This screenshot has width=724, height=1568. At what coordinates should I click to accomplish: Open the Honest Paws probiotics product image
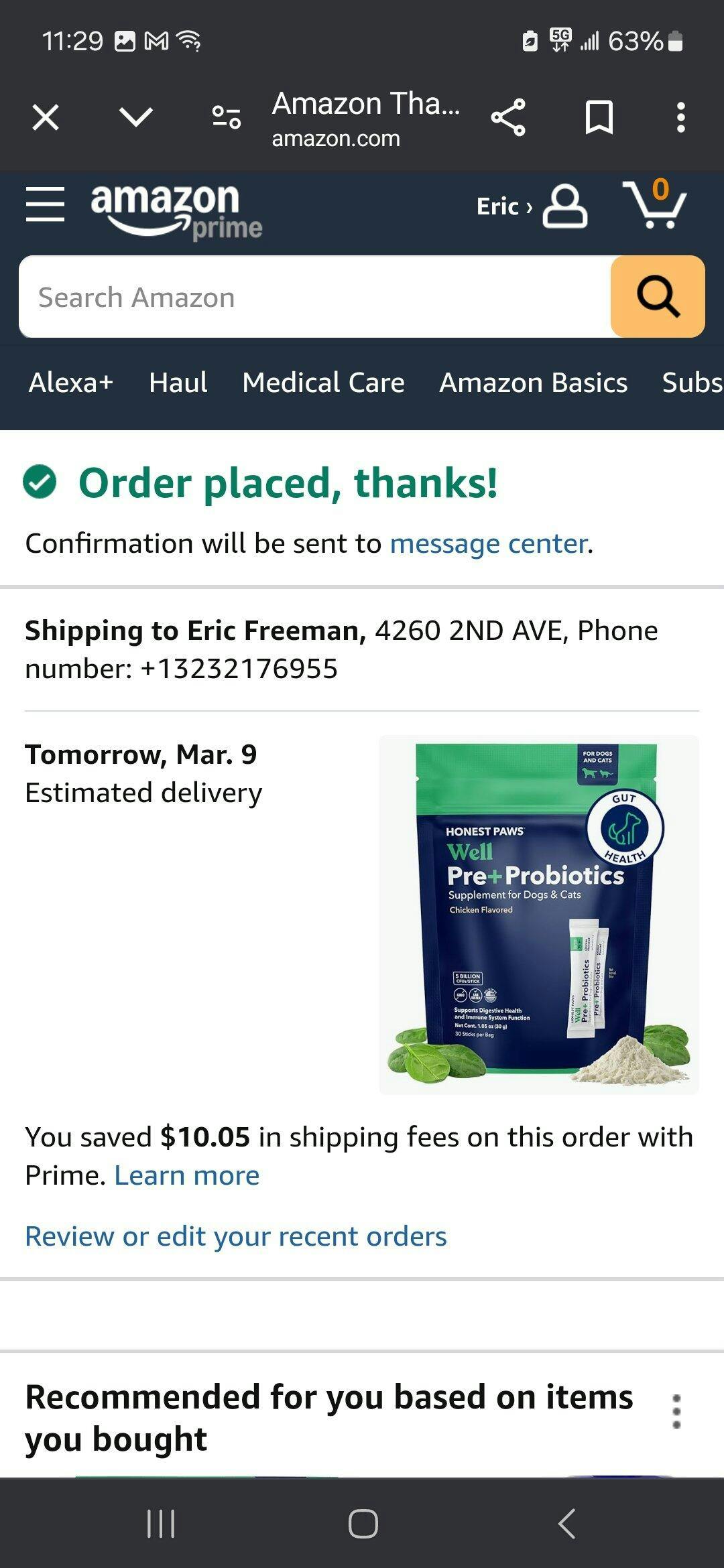click(538, 914)
